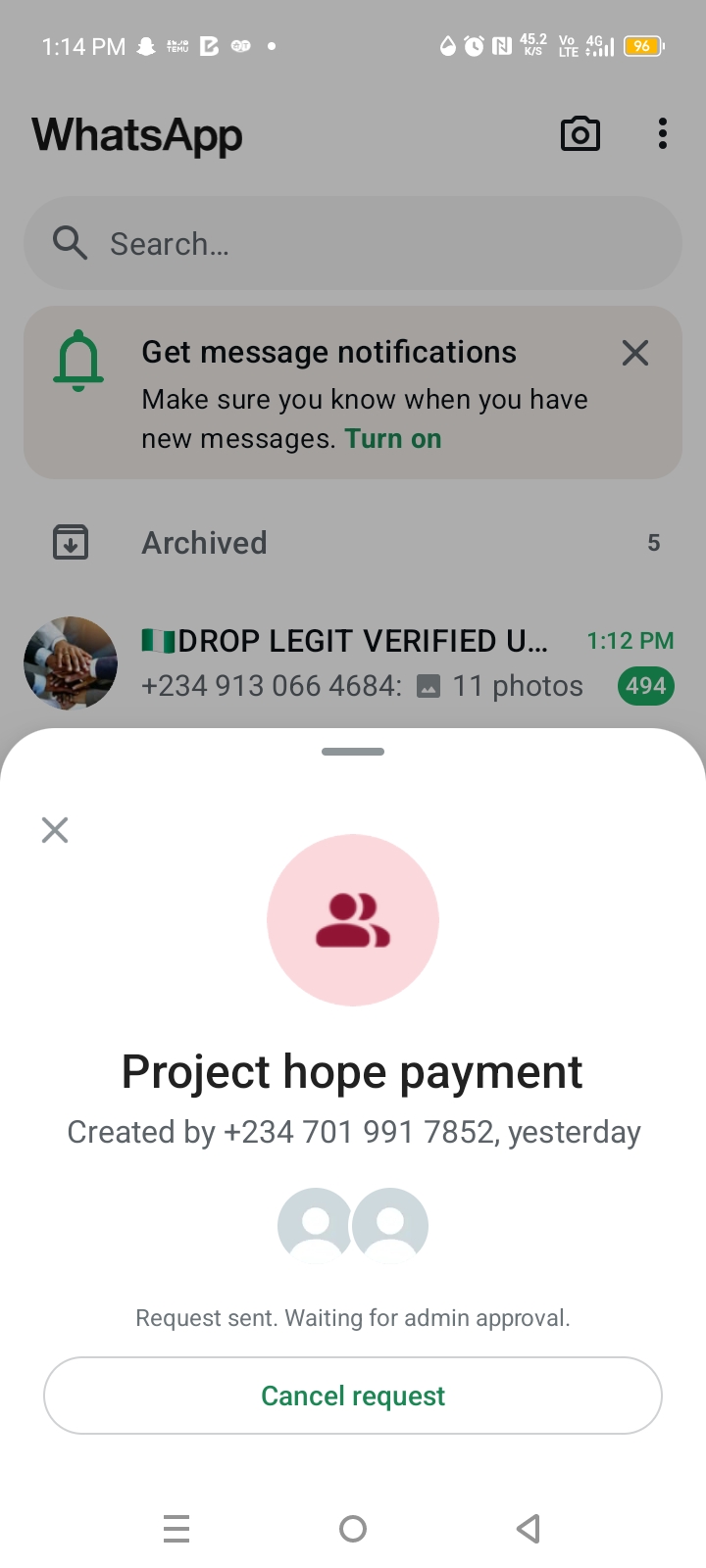This screenshot has height=1568, width=706.
Task: Dismiss the message notifications banner
Action: click(635, 353)
